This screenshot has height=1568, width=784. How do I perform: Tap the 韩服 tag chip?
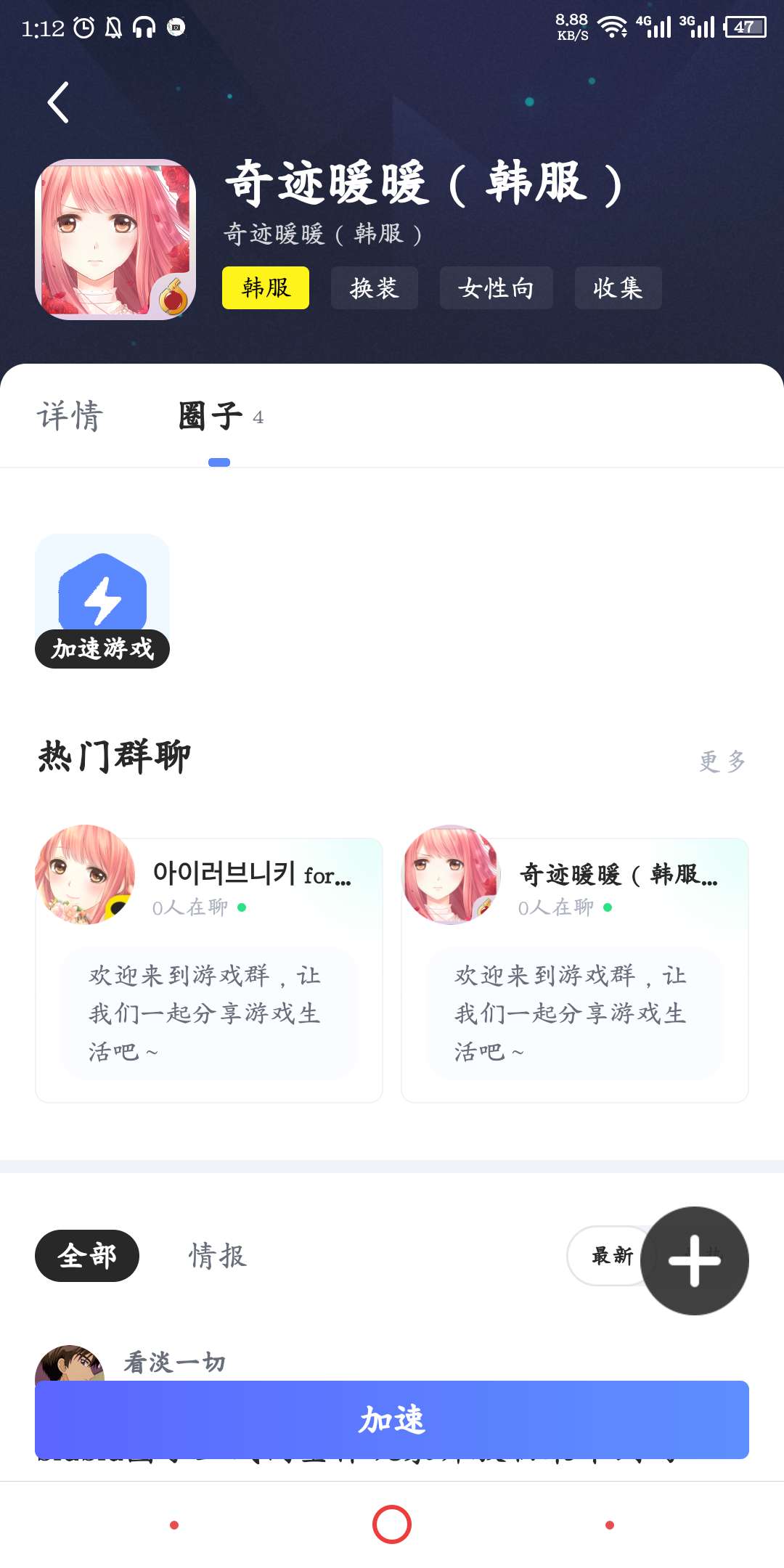[x=266, y=288]
